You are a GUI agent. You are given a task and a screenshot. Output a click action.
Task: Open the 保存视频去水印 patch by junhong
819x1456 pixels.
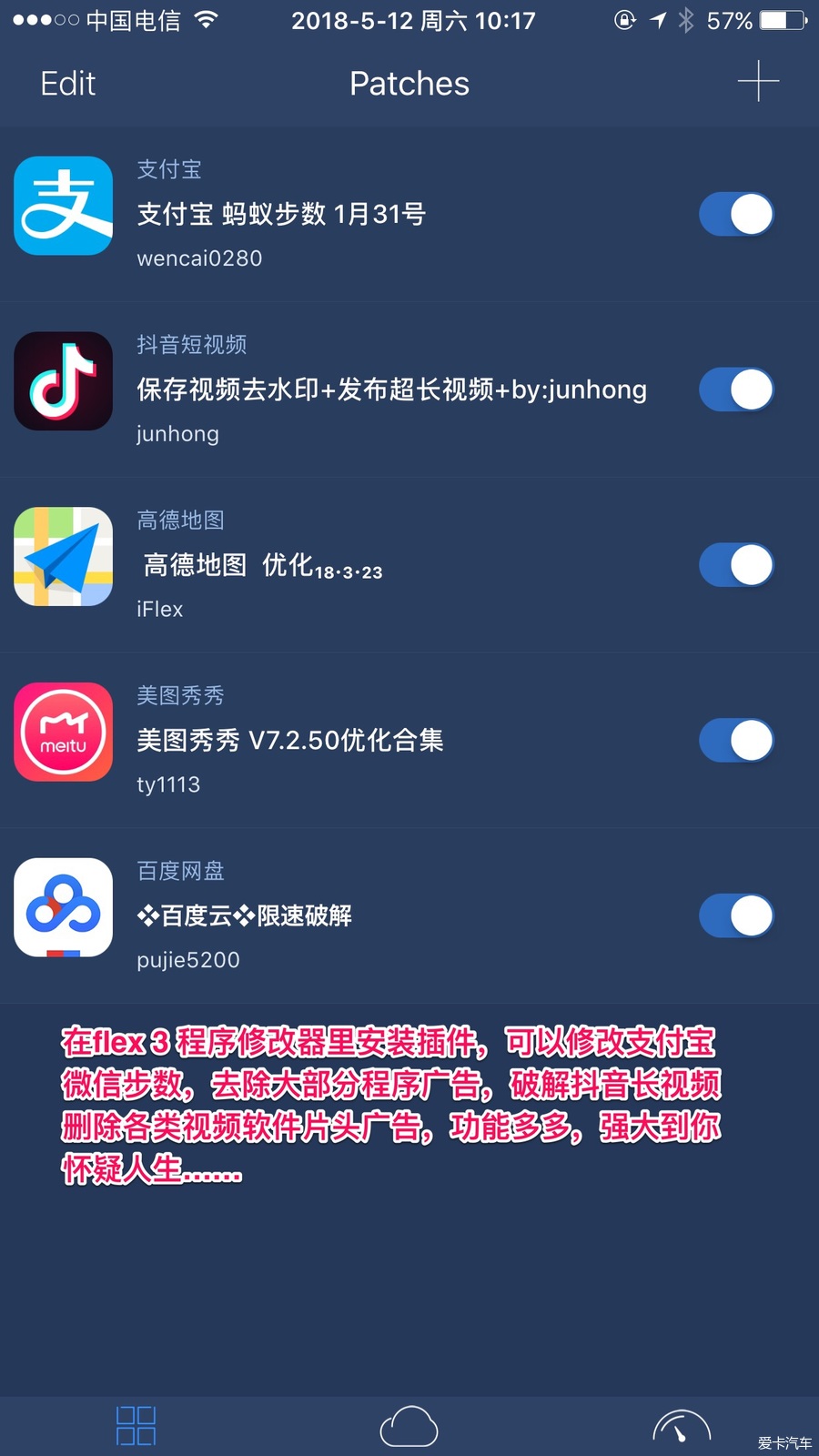[x=391, y=389]
